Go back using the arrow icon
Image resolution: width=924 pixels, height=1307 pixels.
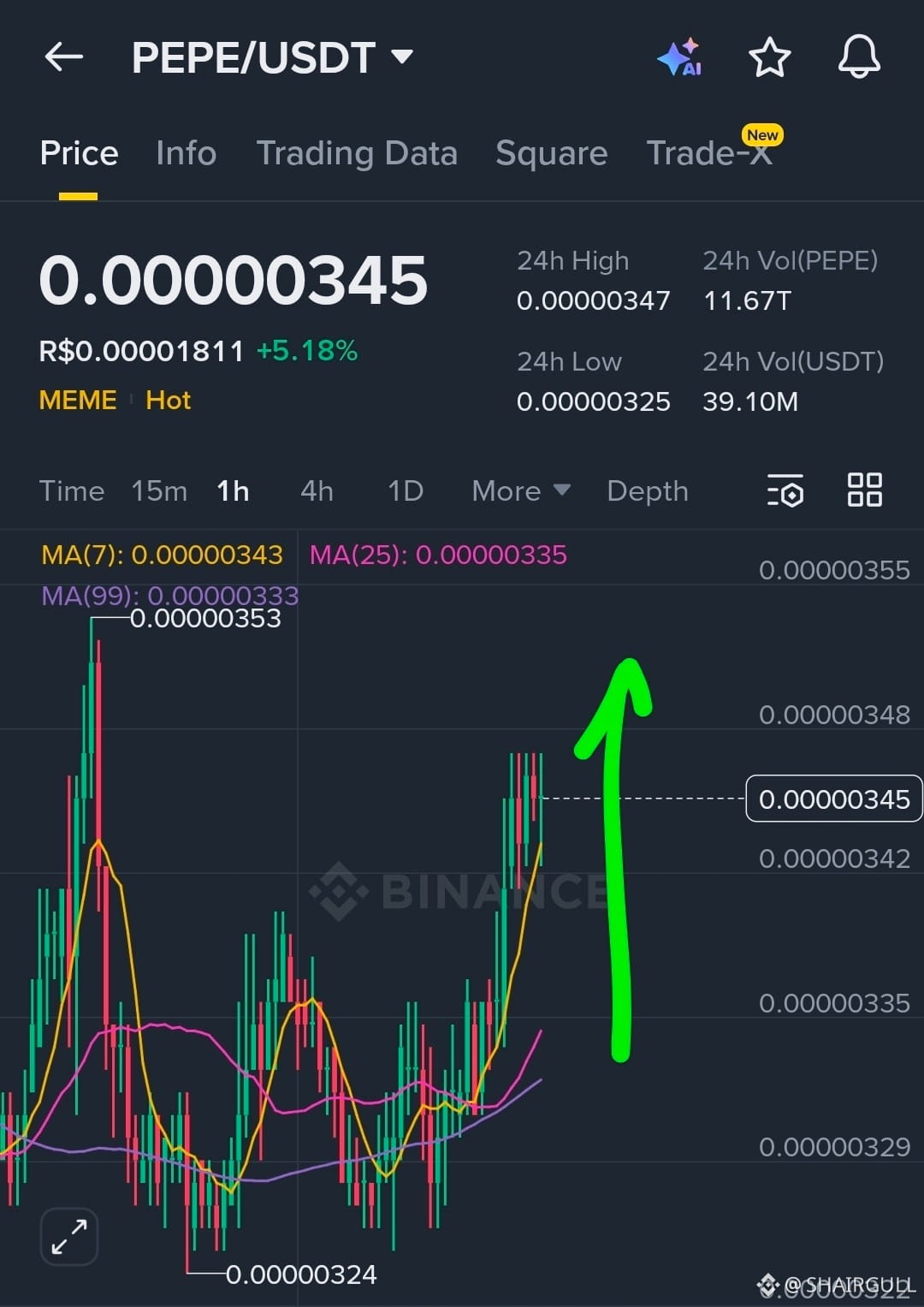tap(64, 57)
